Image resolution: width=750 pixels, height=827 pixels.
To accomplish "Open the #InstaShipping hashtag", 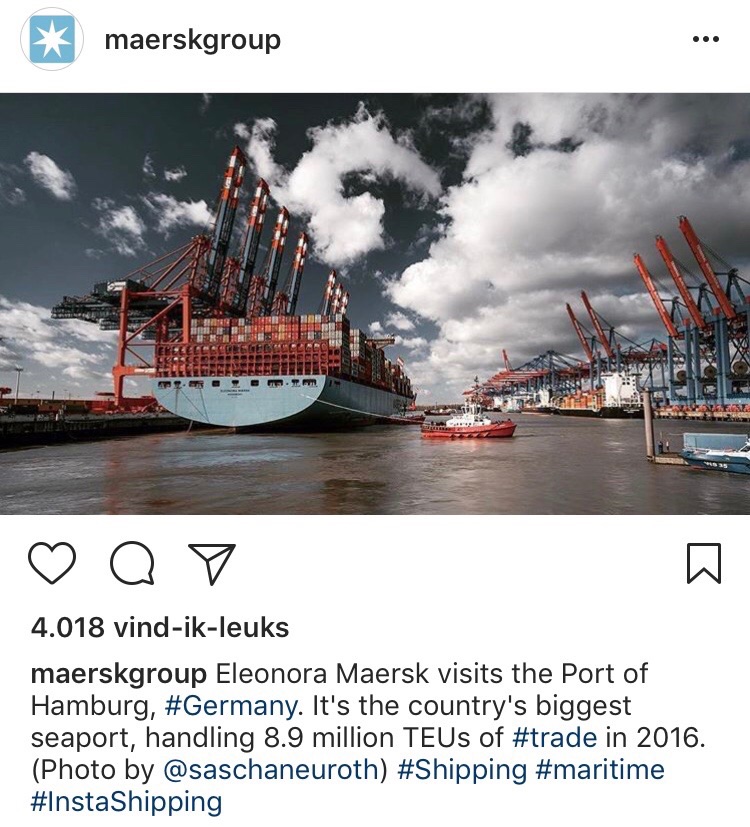I will tap(126, 802).
